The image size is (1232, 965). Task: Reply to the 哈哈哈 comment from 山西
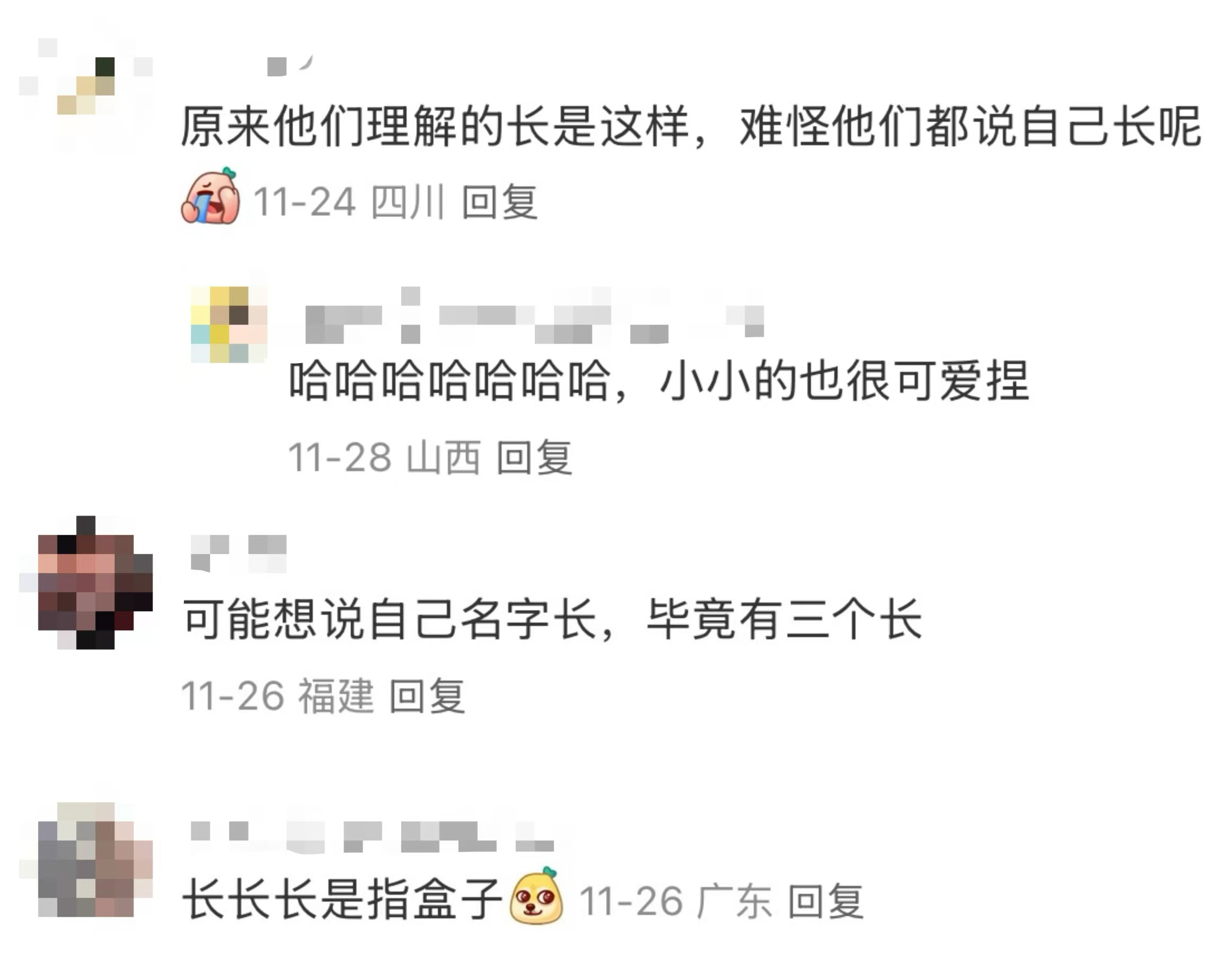pyautogui.click(x=534, y=457)
